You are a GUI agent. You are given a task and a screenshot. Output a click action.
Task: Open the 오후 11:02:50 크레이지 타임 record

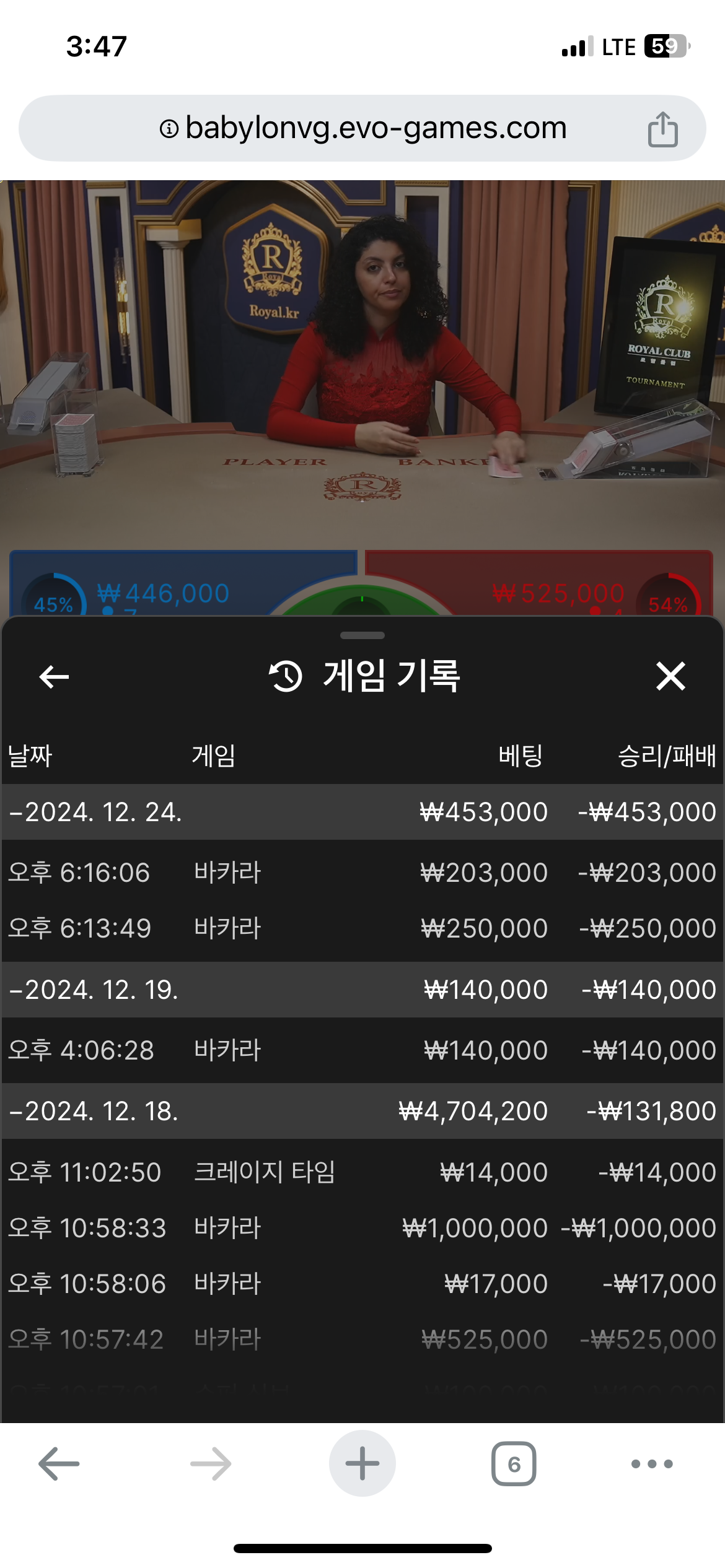pos(362,1172)
